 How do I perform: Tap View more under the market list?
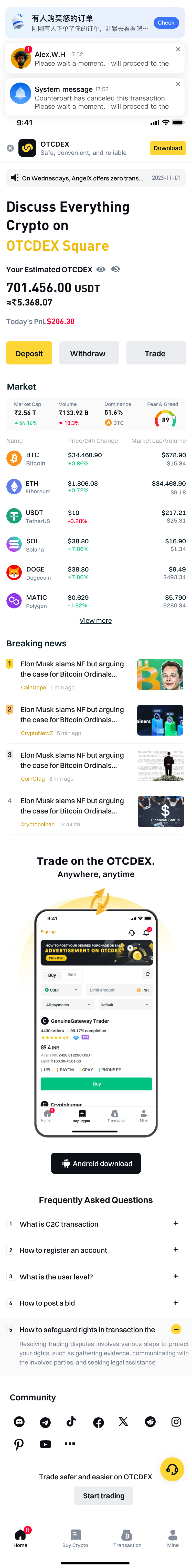[95, 620]
